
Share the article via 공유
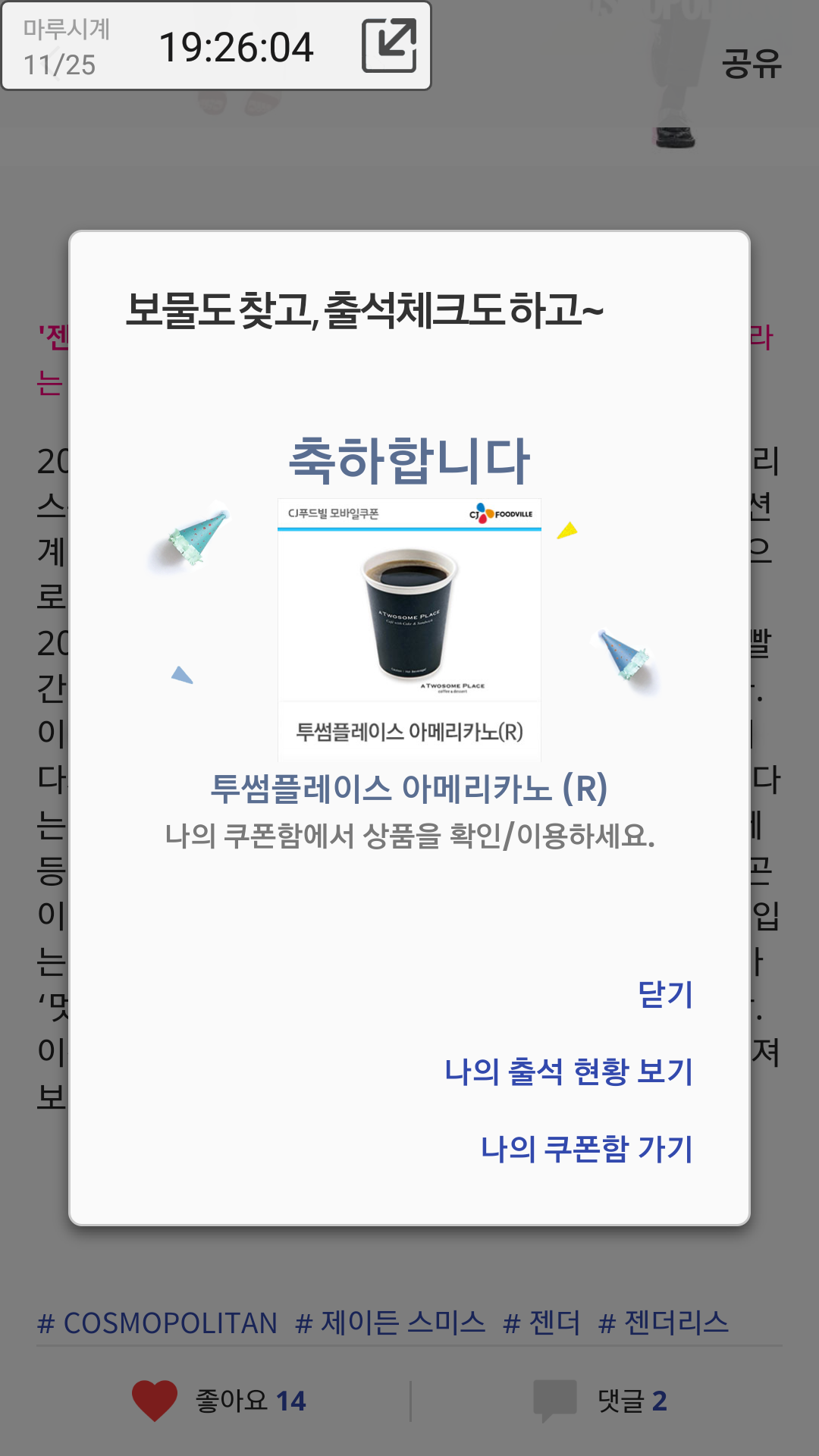point(751,63)
